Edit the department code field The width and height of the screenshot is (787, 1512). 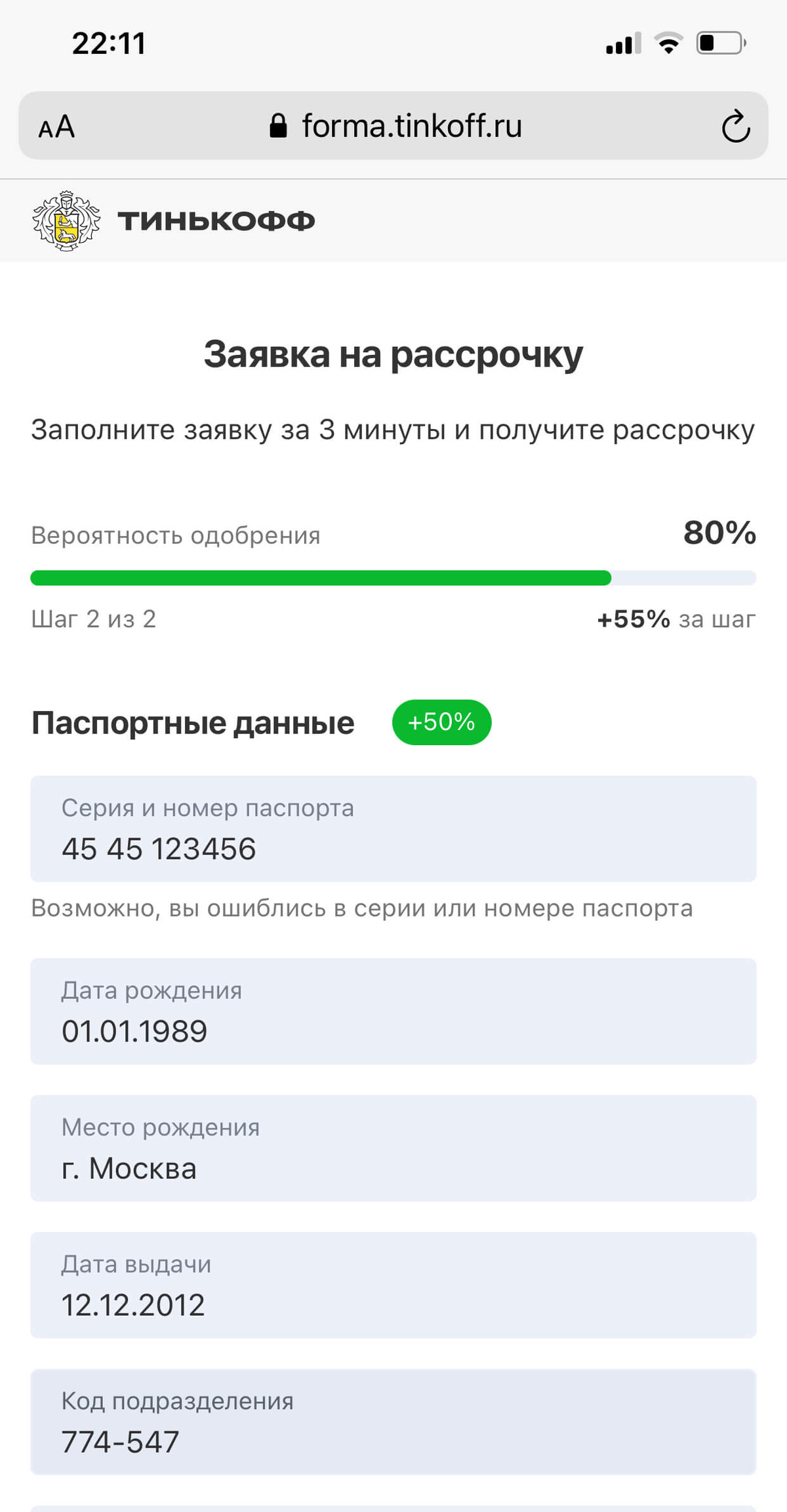[x=393, y=1421]
